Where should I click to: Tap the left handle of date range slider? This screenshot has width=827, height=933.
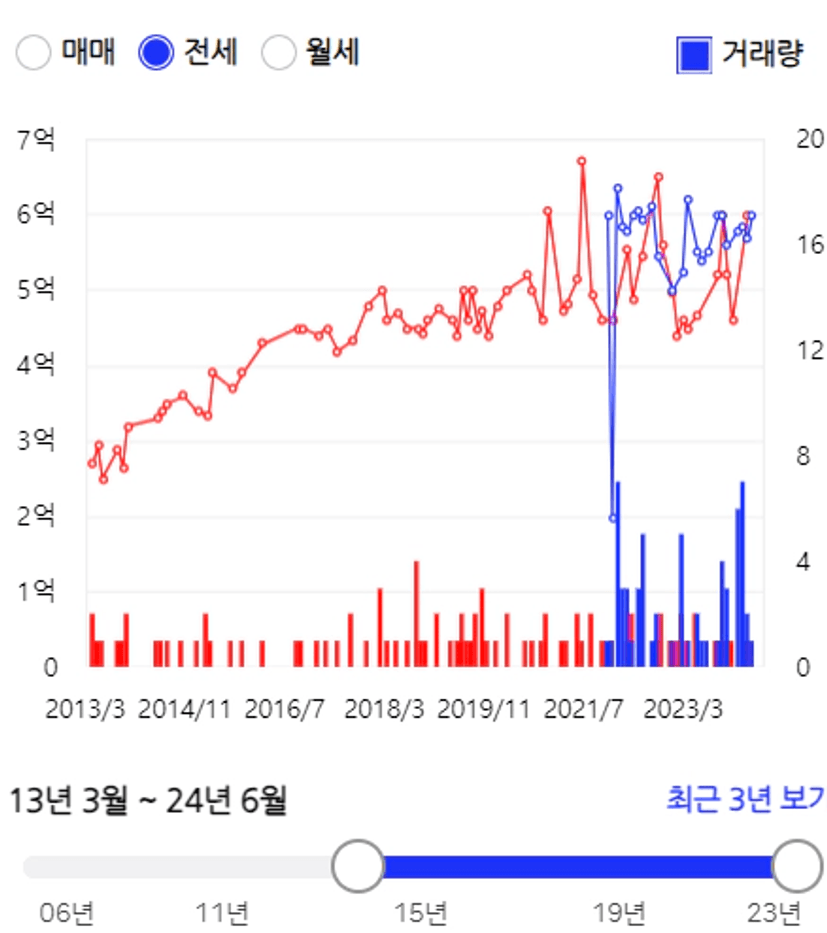point(357,866)
